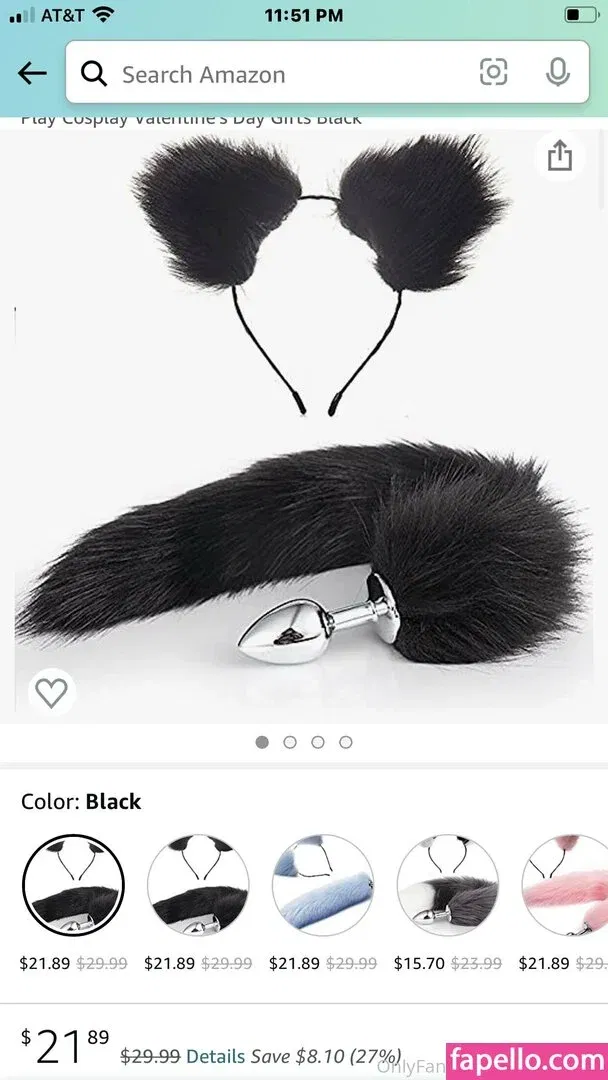Select the blue color option

click(322, 886)
